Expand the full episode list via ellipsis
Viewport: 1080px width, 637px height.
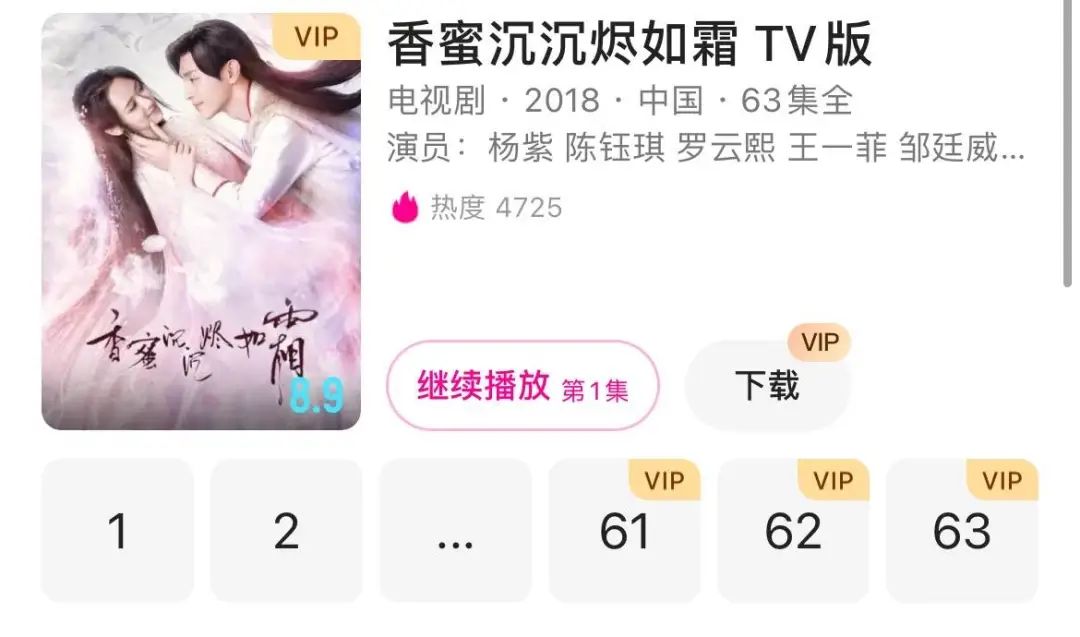[x=455, y=531]
